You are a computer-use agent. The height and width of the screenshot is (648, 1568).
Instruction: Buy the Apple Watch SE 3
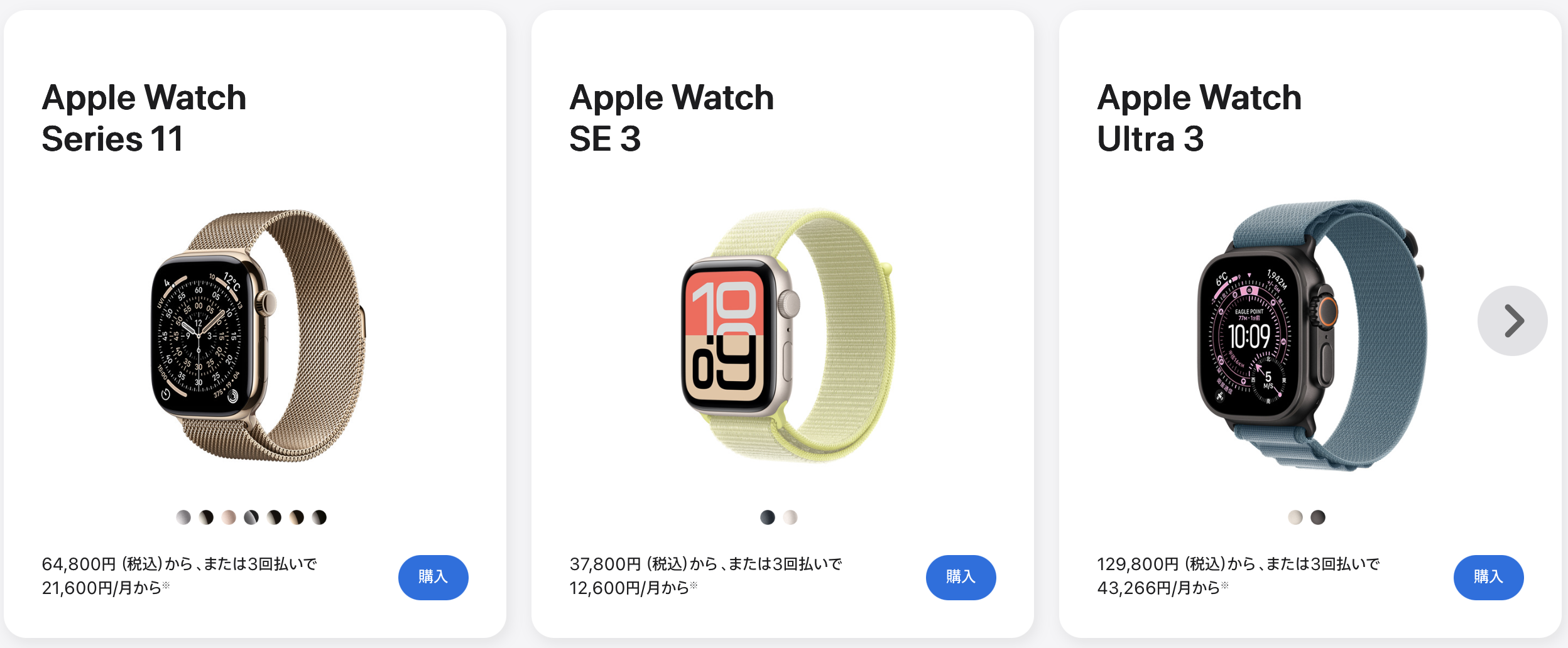(961, 577)
